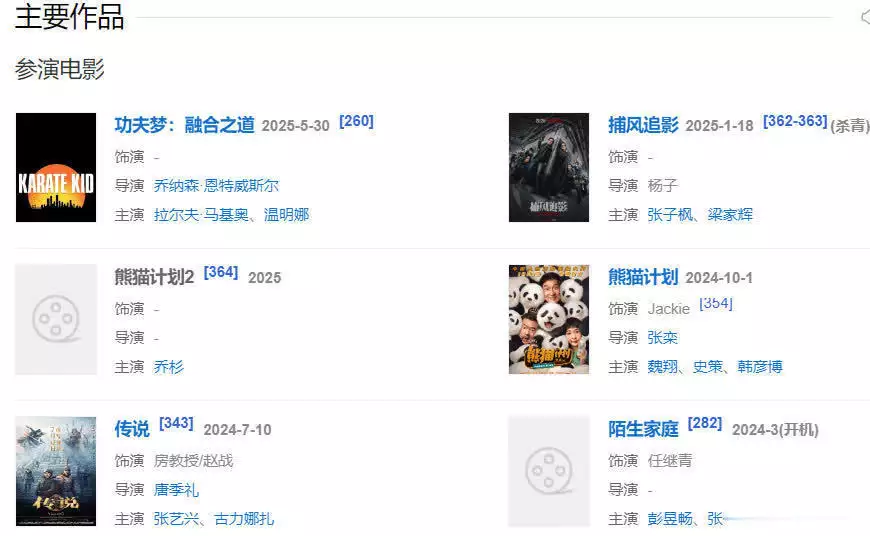Screen dimensions: 870x536
Task: Open actress 古力娜扎's page
Action: pyautogui.click(x=247, y=519)
